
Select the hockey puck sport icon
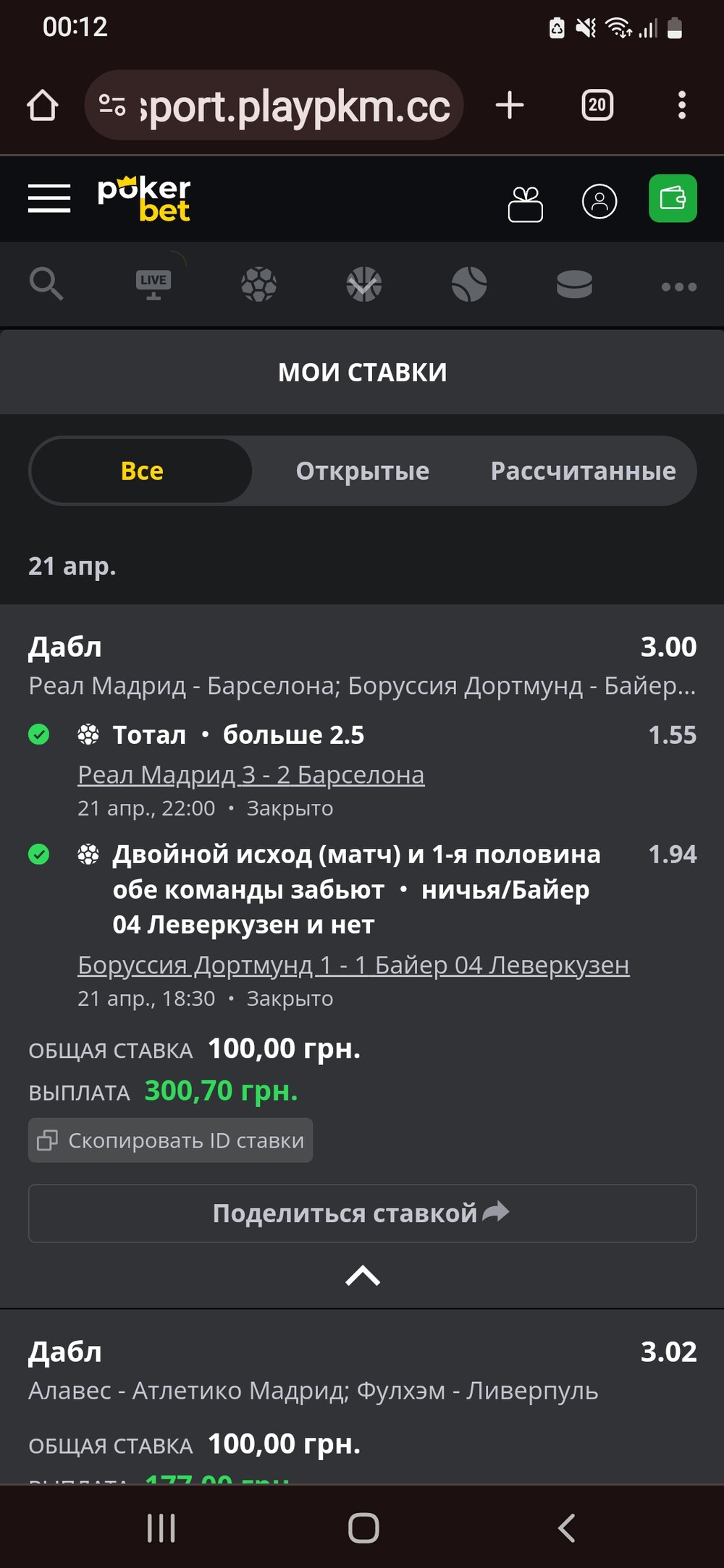(574, 284)
